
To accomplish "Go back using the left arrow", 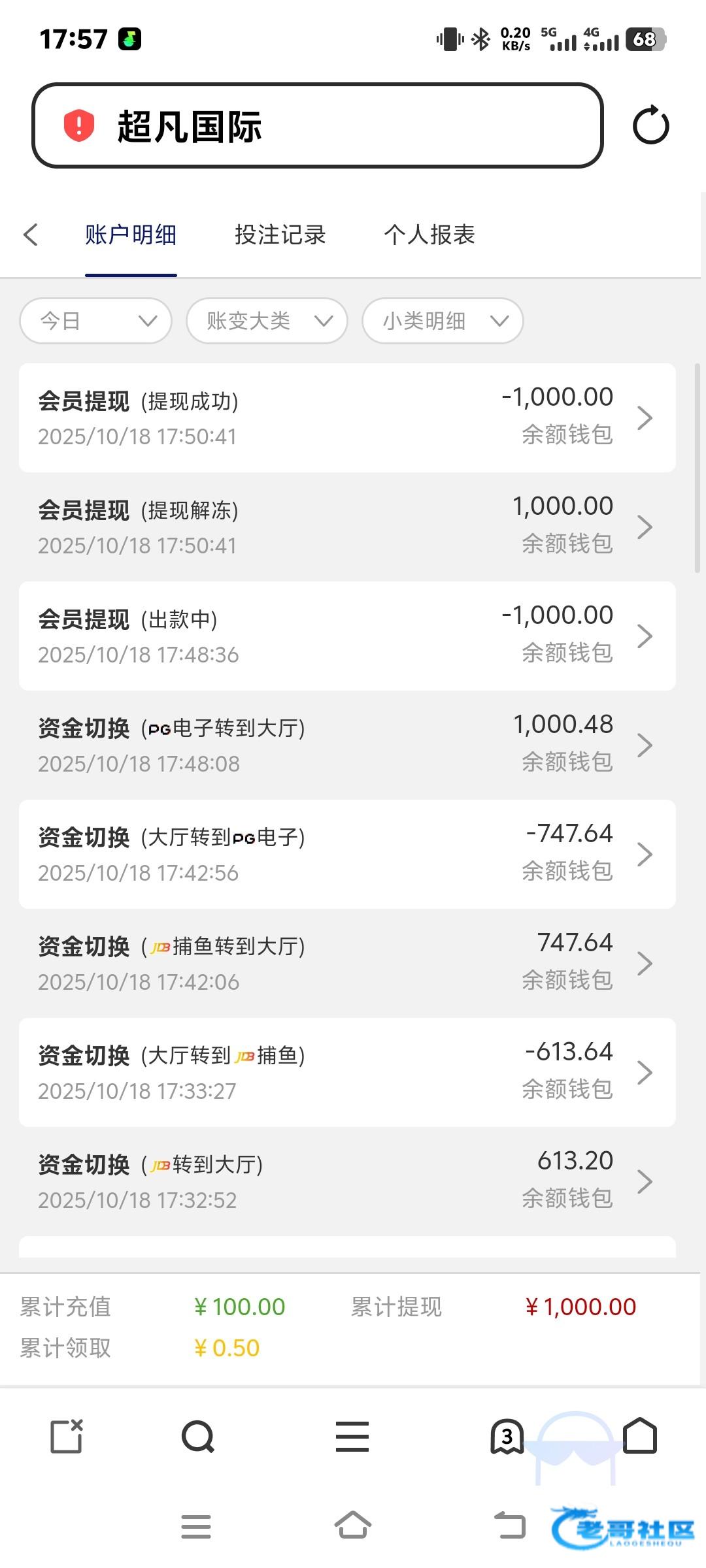I will pos(31,235).
